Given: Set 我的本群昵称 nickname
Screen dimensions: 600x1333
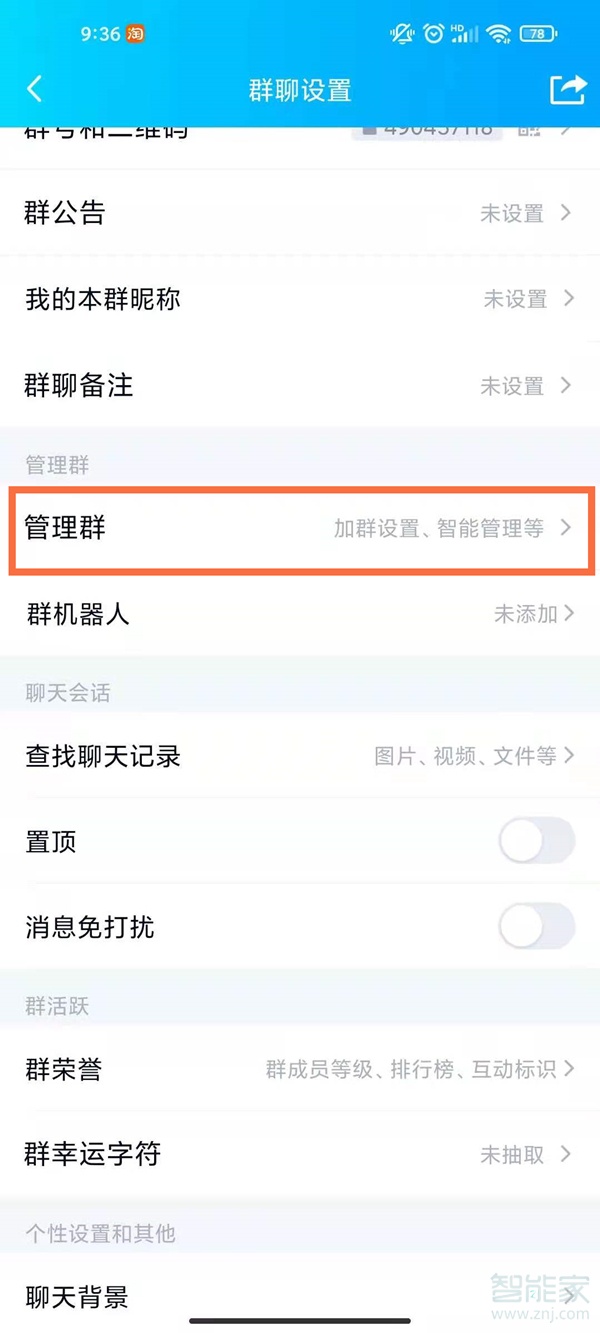Looking at the screenshot, I should tap(300, 299).
